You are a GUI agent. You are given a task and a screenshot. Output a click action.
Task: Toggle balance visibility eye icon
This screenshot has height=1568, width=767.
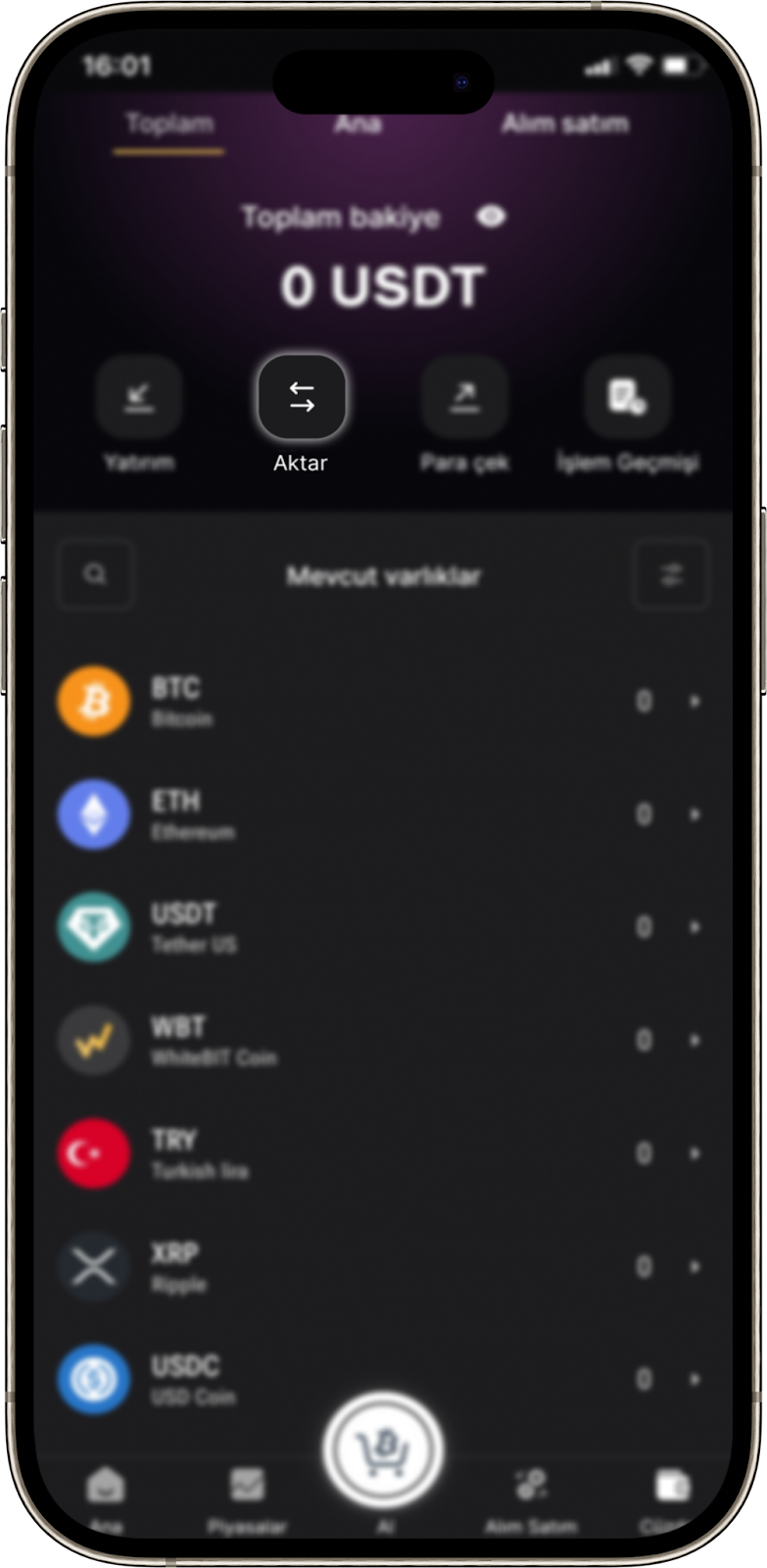pyautogui.click(x=491, y=217)
